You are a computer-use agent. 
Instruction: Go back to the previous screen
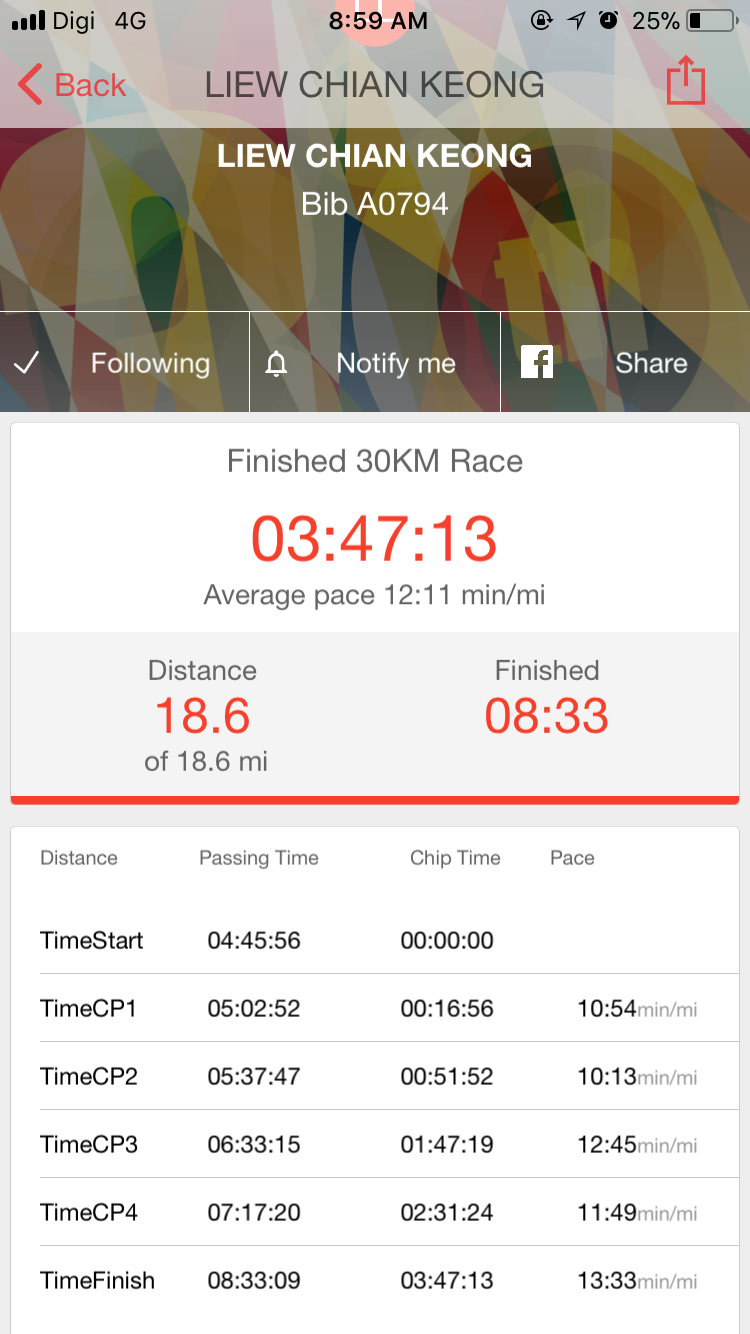pos(72,85)
